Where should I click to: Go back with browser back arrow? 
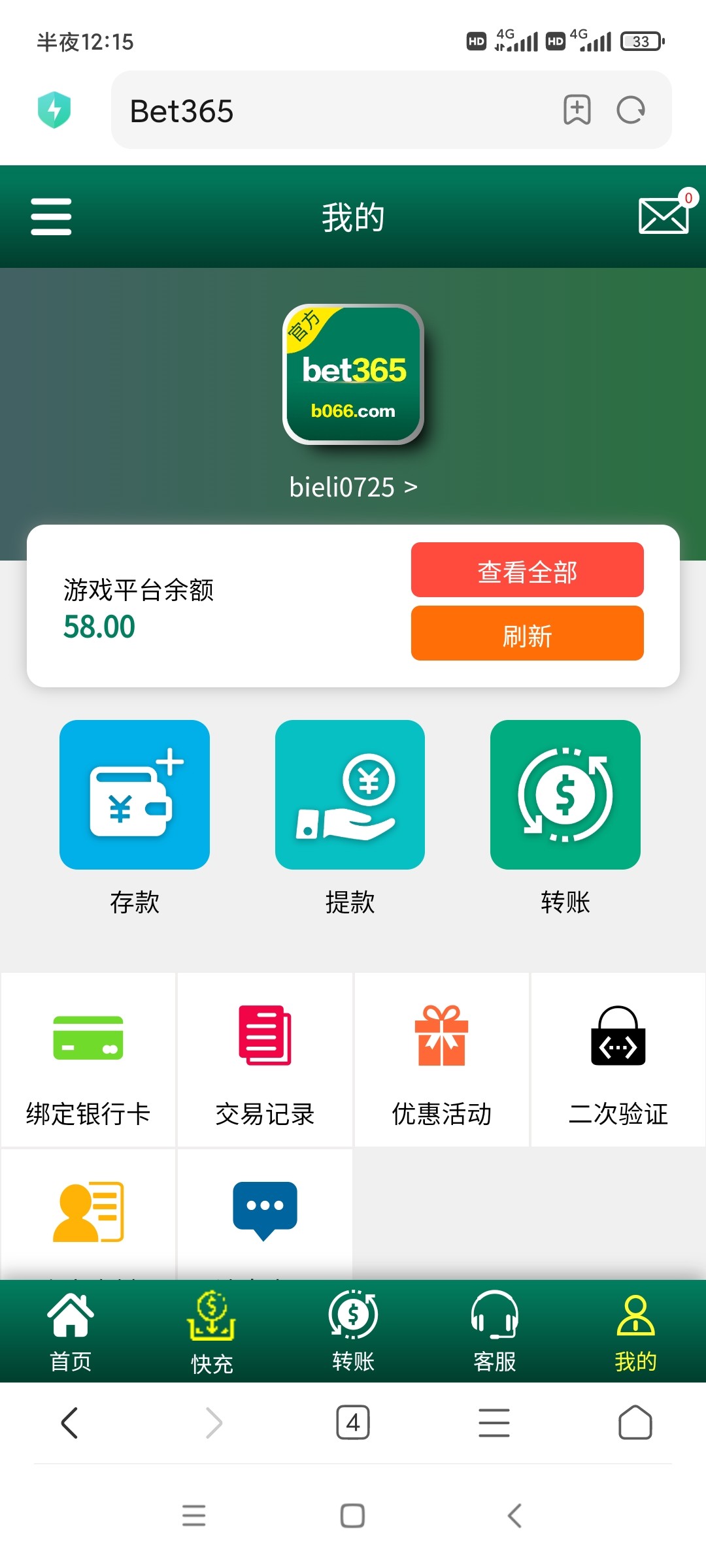(x=70, y=1422)
